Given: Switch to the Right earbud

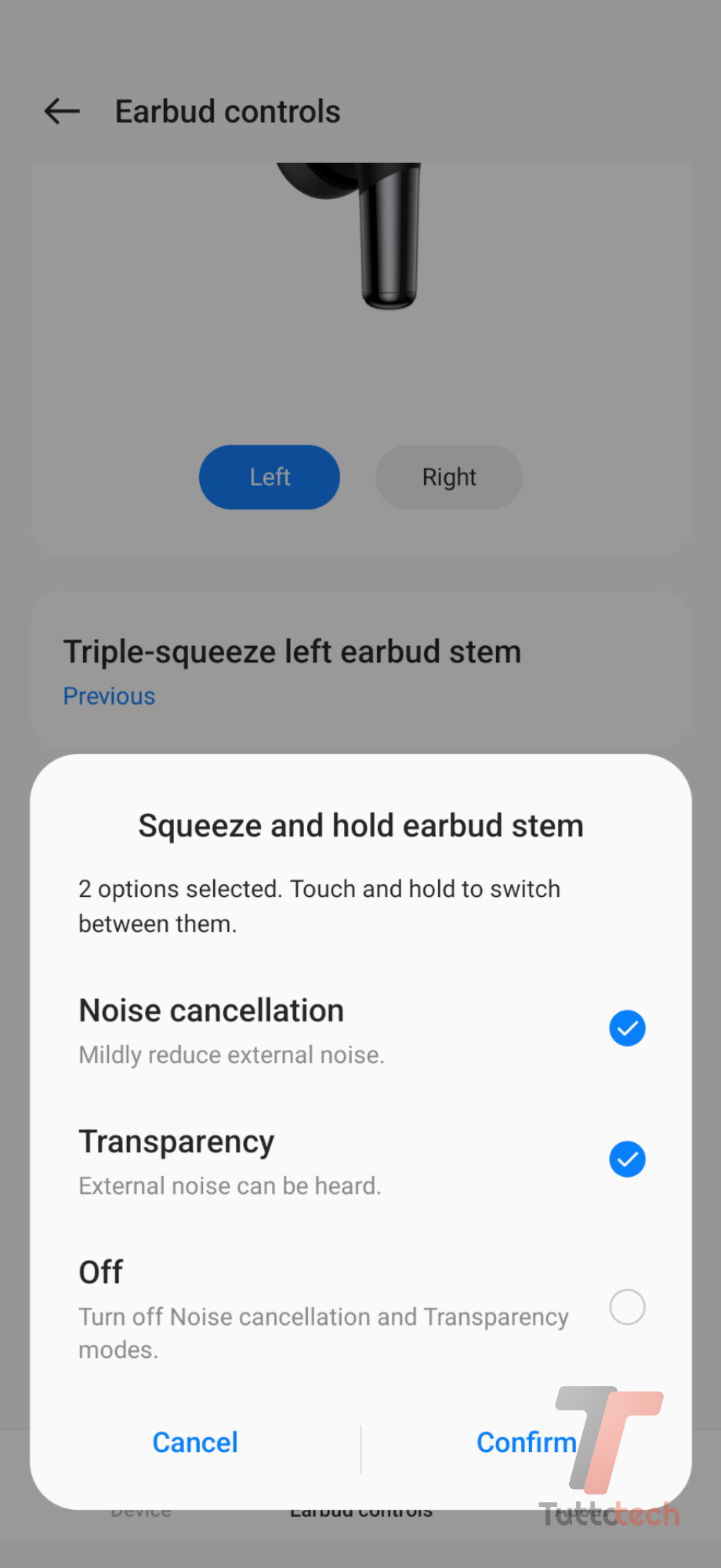Looking at the screenshot, I should click(x=449, y=477).
